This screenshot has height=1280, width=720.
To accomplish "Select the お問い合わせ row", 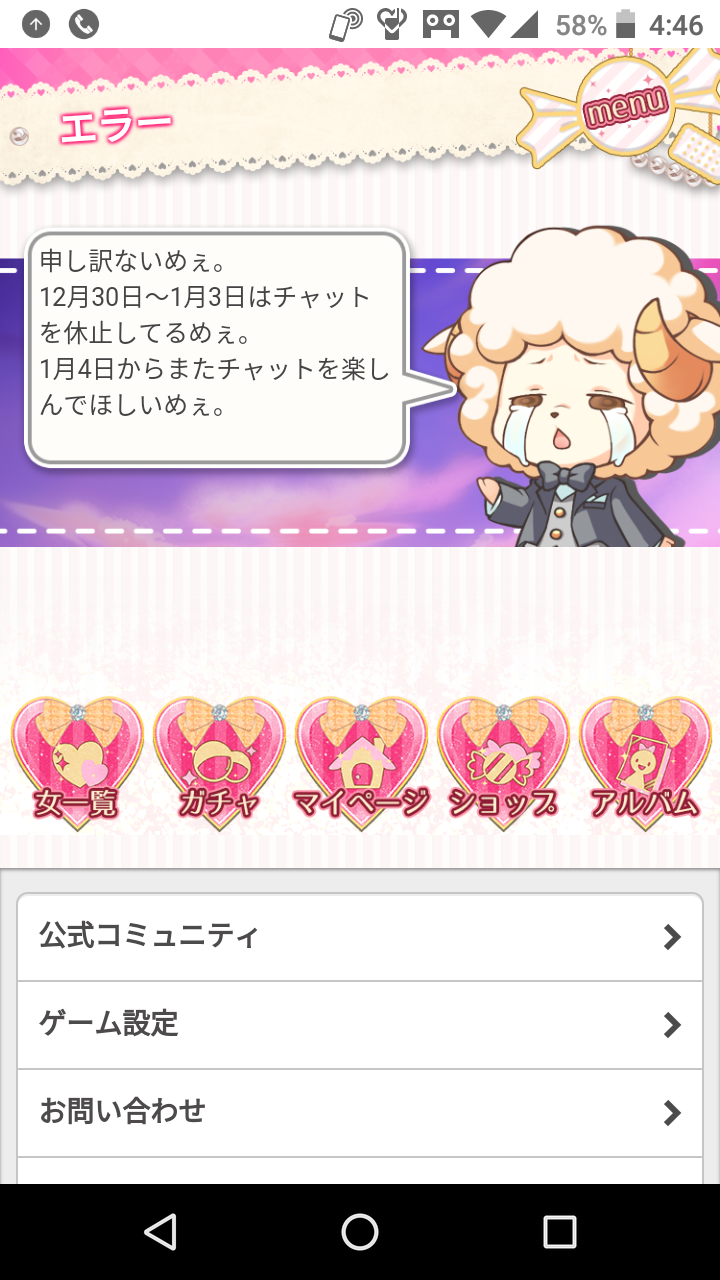I will tap(360, 1112).
